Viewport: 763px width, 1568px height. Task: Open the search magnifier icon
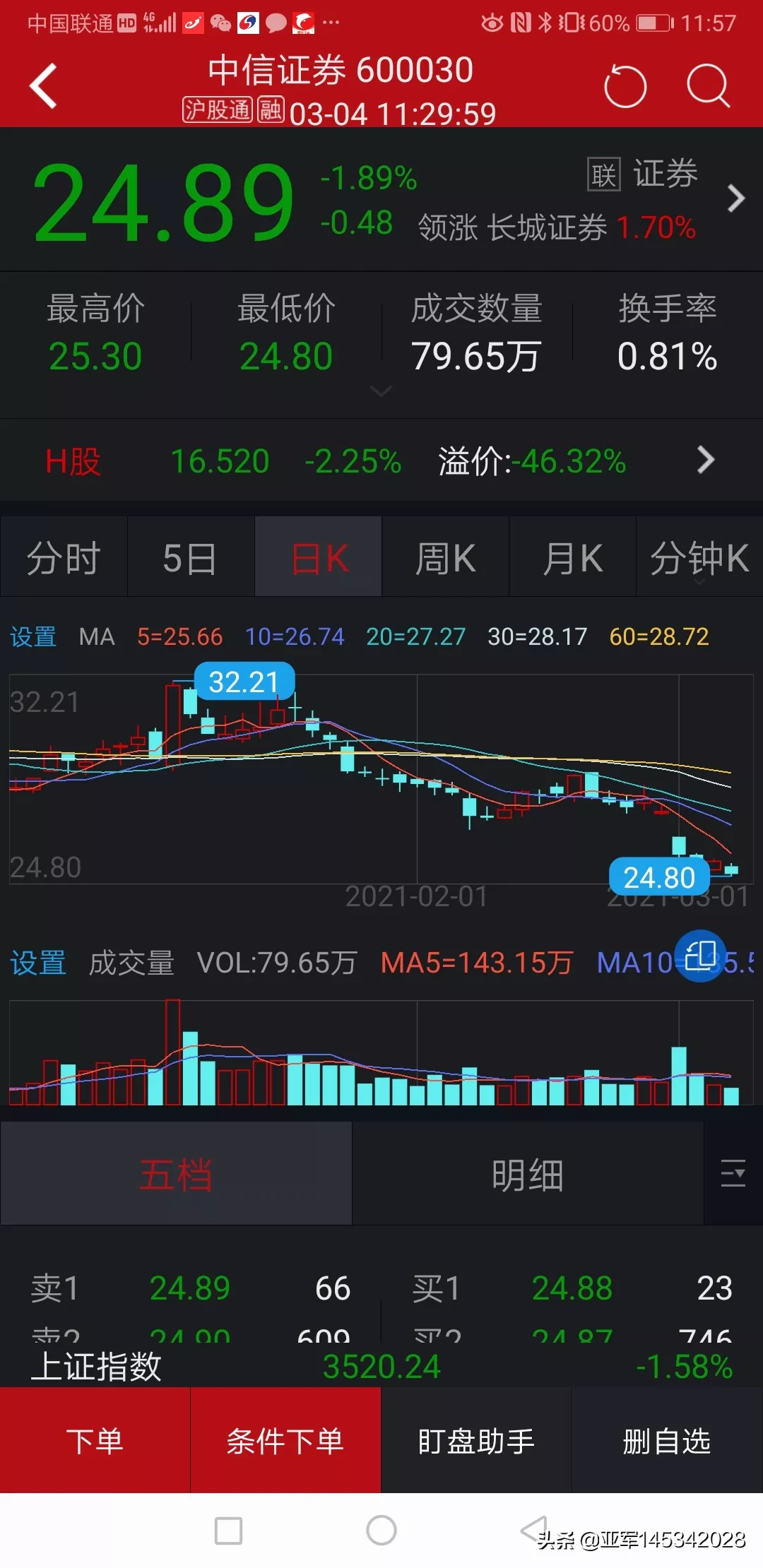point(708,86)
